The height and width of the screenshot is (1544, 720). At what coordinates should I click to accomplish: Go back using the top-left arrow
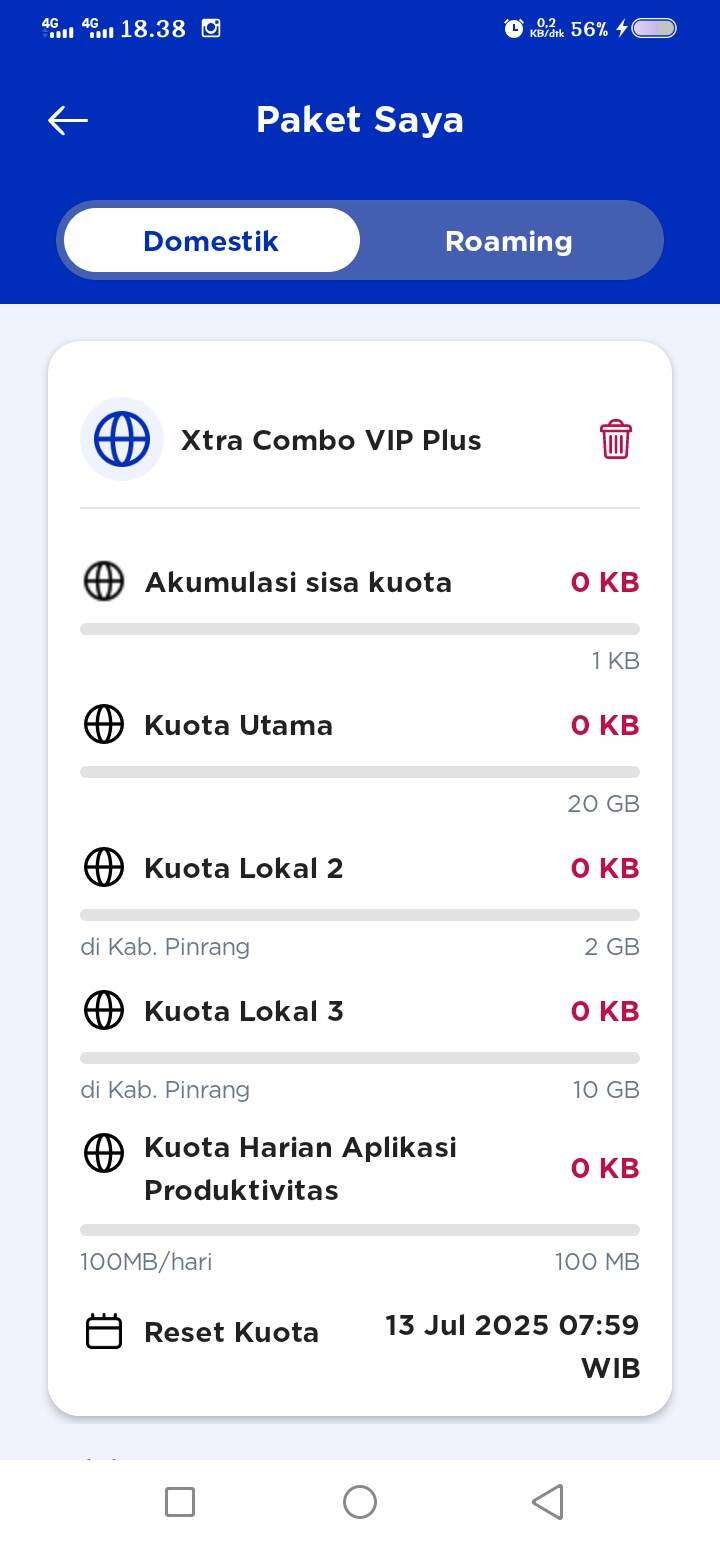[x=68, y=121]
